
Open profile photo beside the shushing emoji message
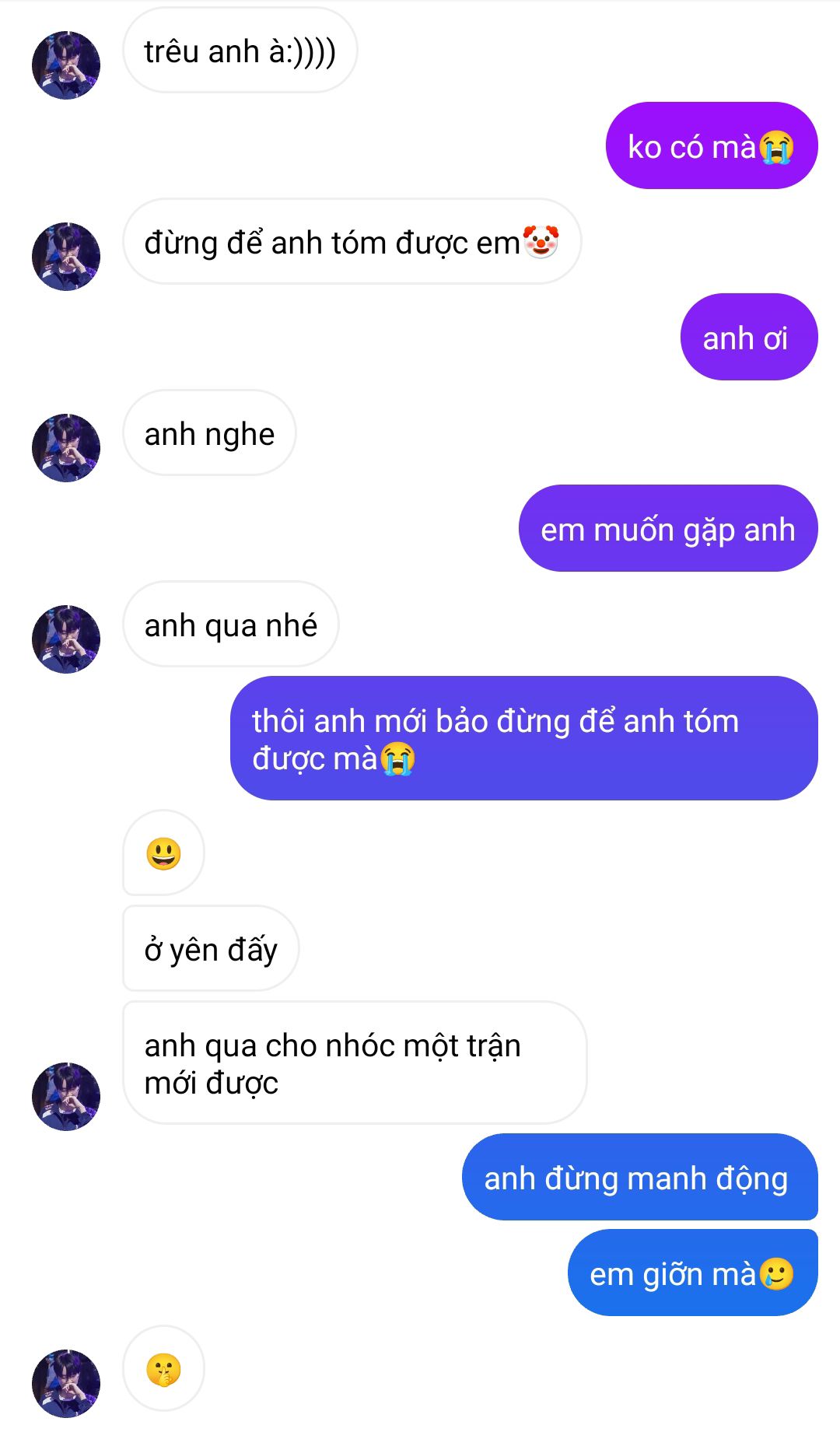click(x=66, y=1384)
